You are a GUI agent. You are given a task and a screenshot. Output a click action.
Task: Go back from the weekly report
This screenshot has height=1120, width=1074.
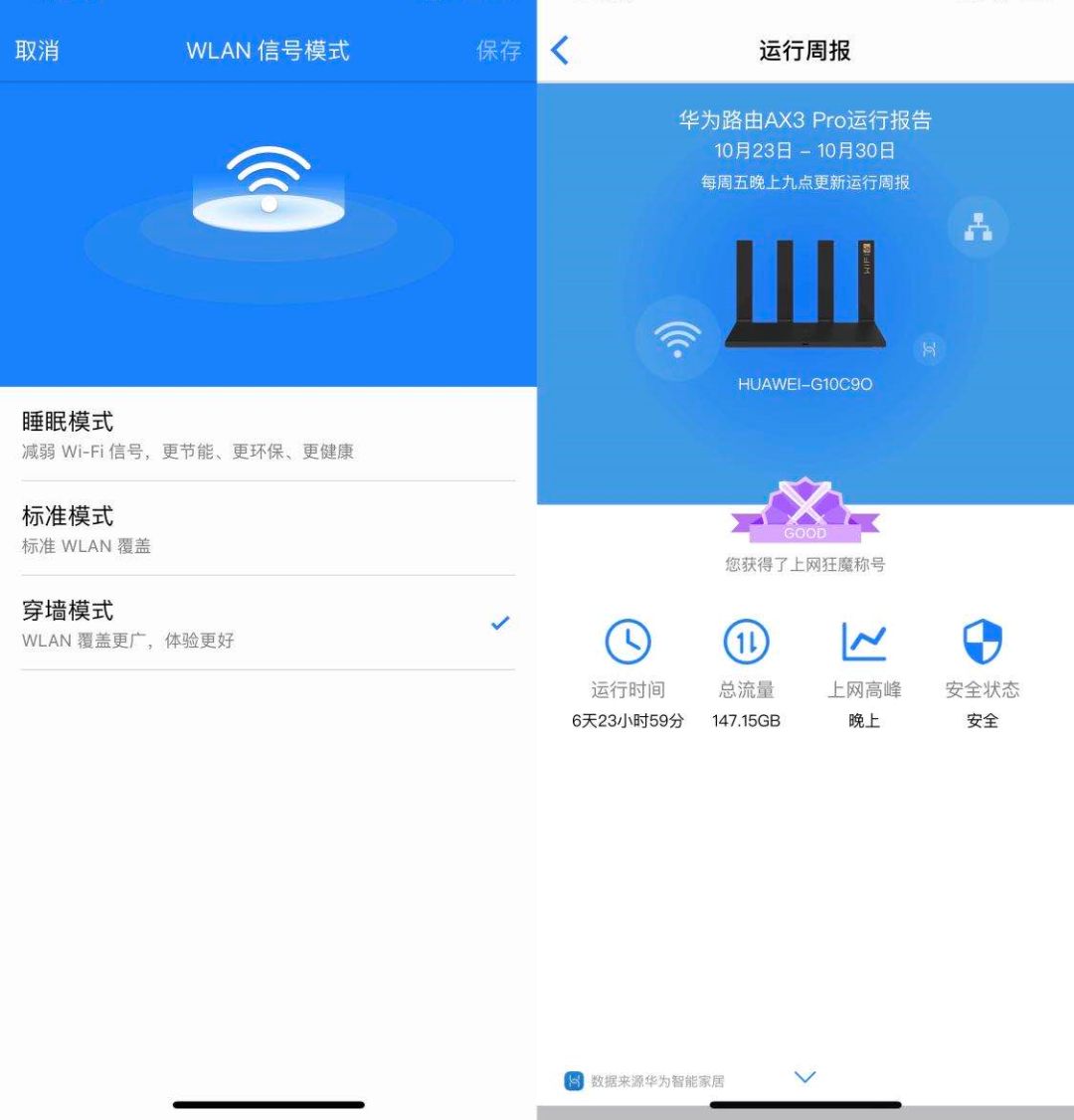pyautogui.click(x=561, y=51)
